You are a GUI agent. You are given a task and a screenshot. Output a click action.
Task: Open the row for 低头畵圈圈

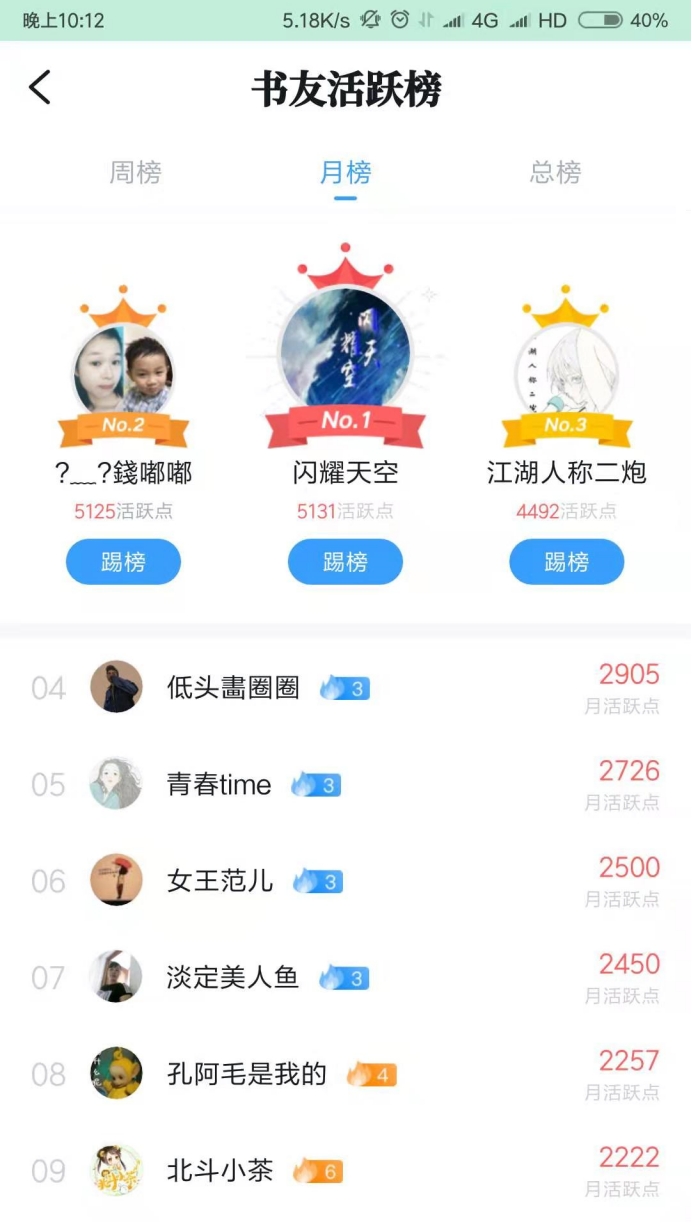click(x=233, y=688)
